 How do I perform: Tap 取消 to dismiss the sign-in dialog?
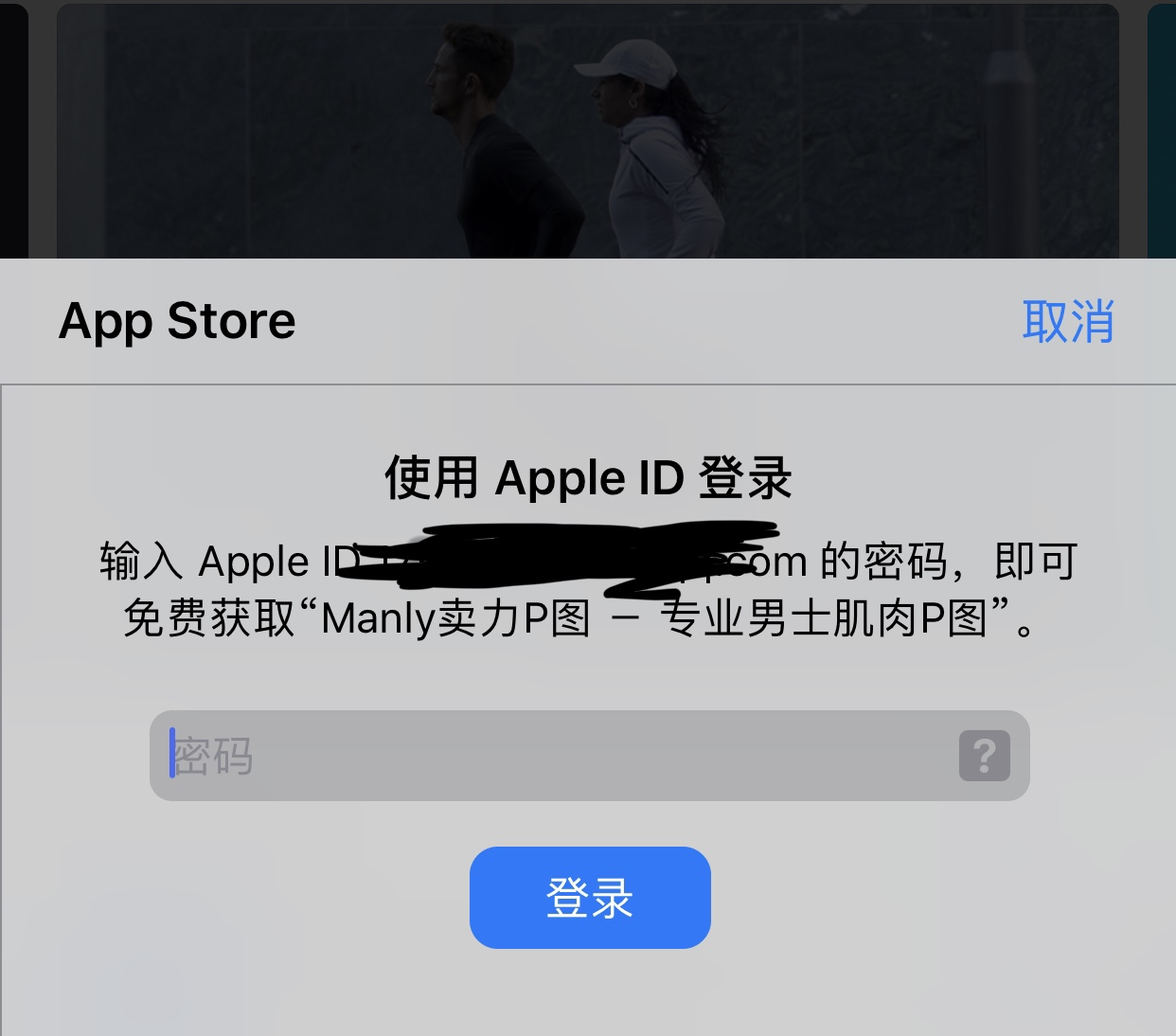(x=1067, y=322)
